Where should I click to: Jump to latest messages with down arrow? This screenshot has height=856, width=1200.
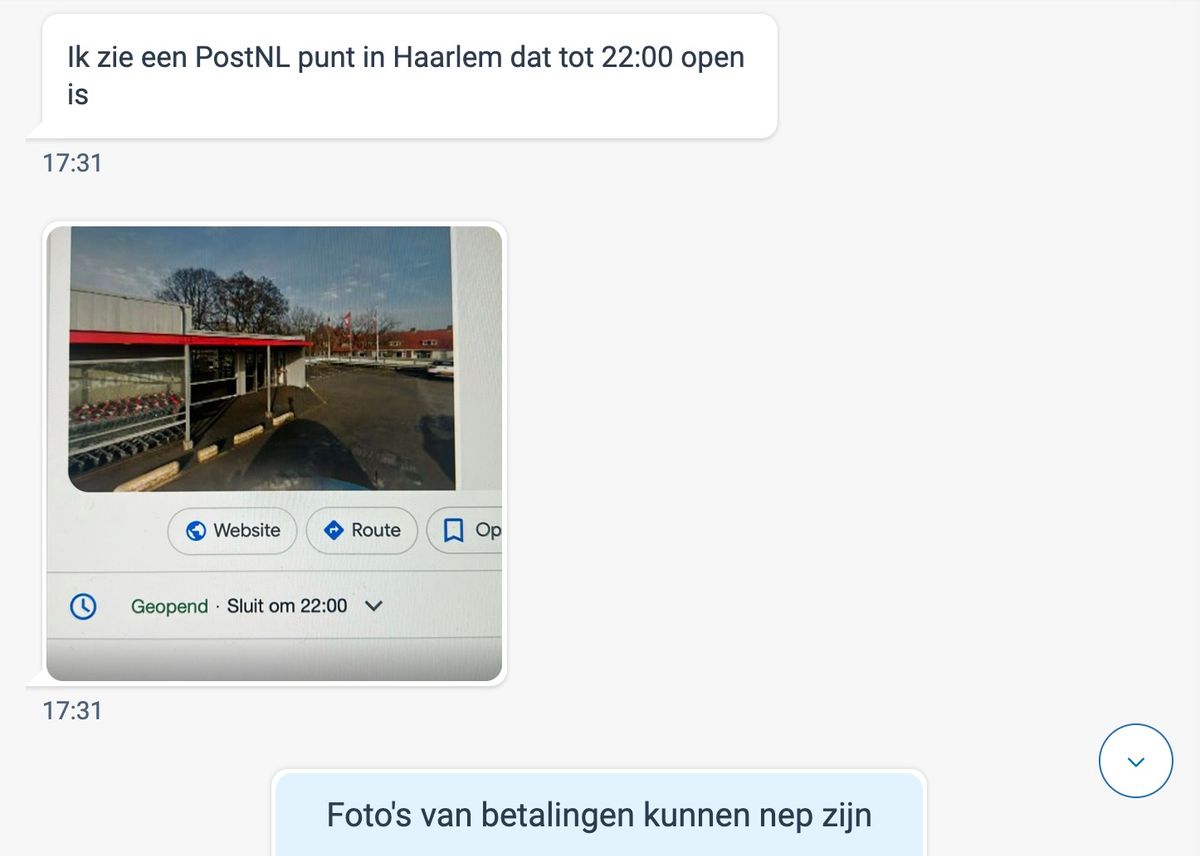[x=1135, y=761]
